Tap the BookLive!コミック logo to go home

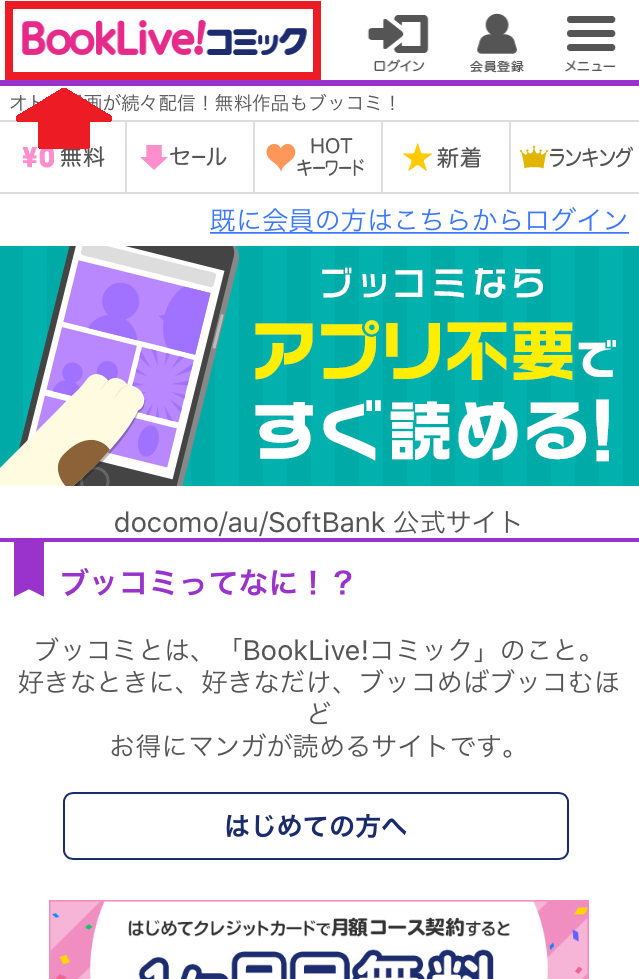point(163,40)
